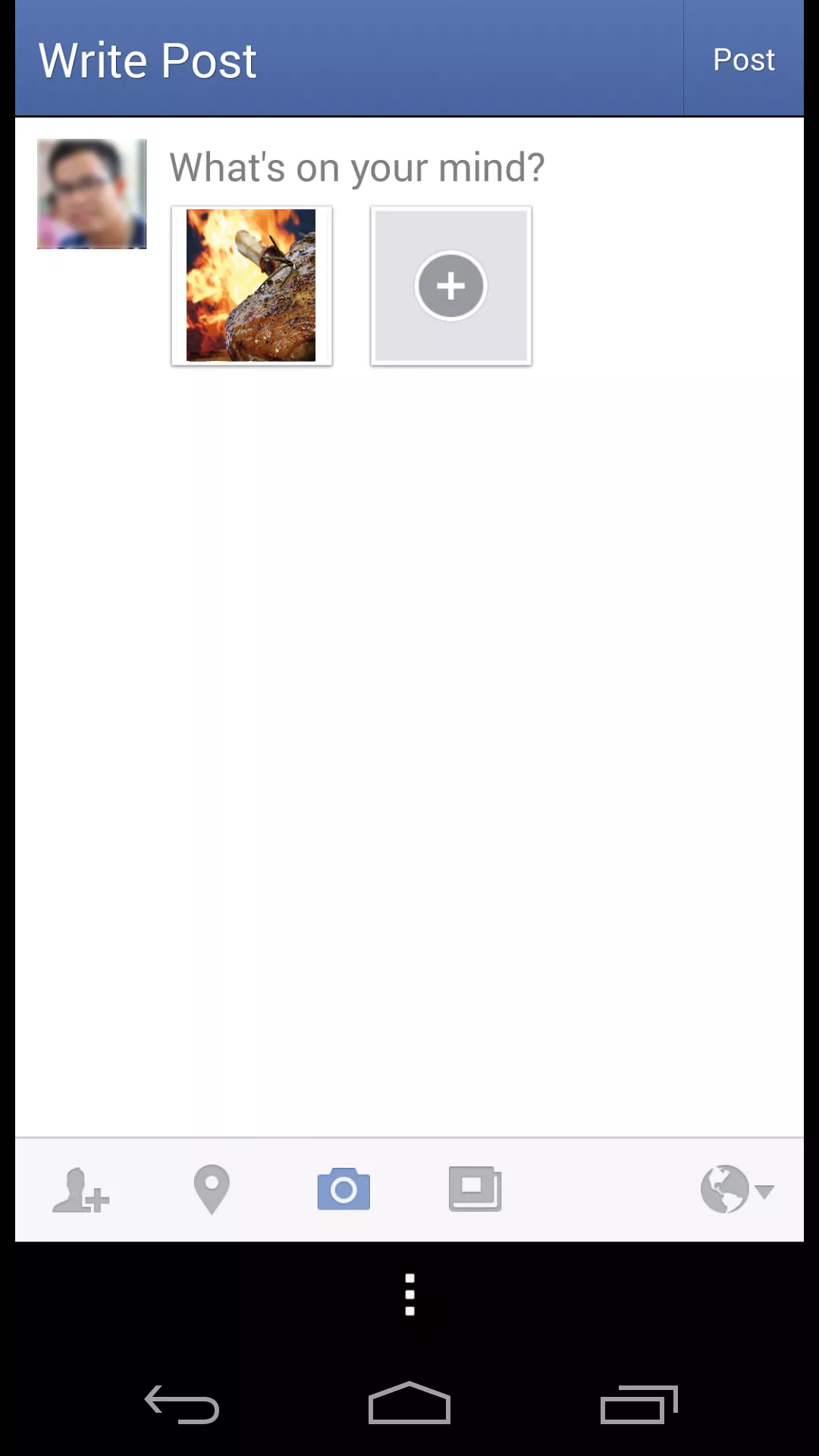Screen dimensions: 819x1456
Task: Choose photos from the gallery
Action: tap(475, 1189)
